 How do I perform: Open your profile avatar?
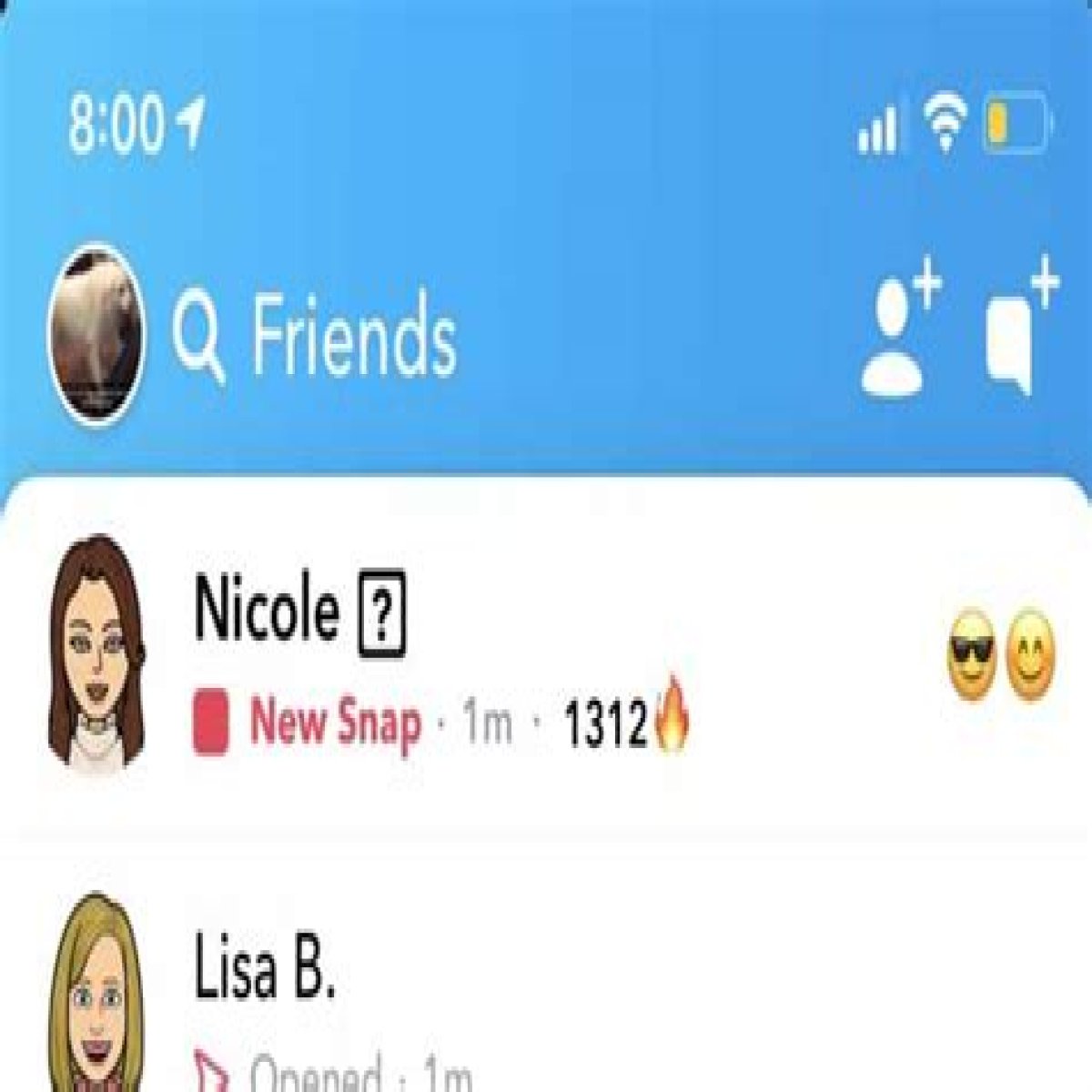coord(96,335)
